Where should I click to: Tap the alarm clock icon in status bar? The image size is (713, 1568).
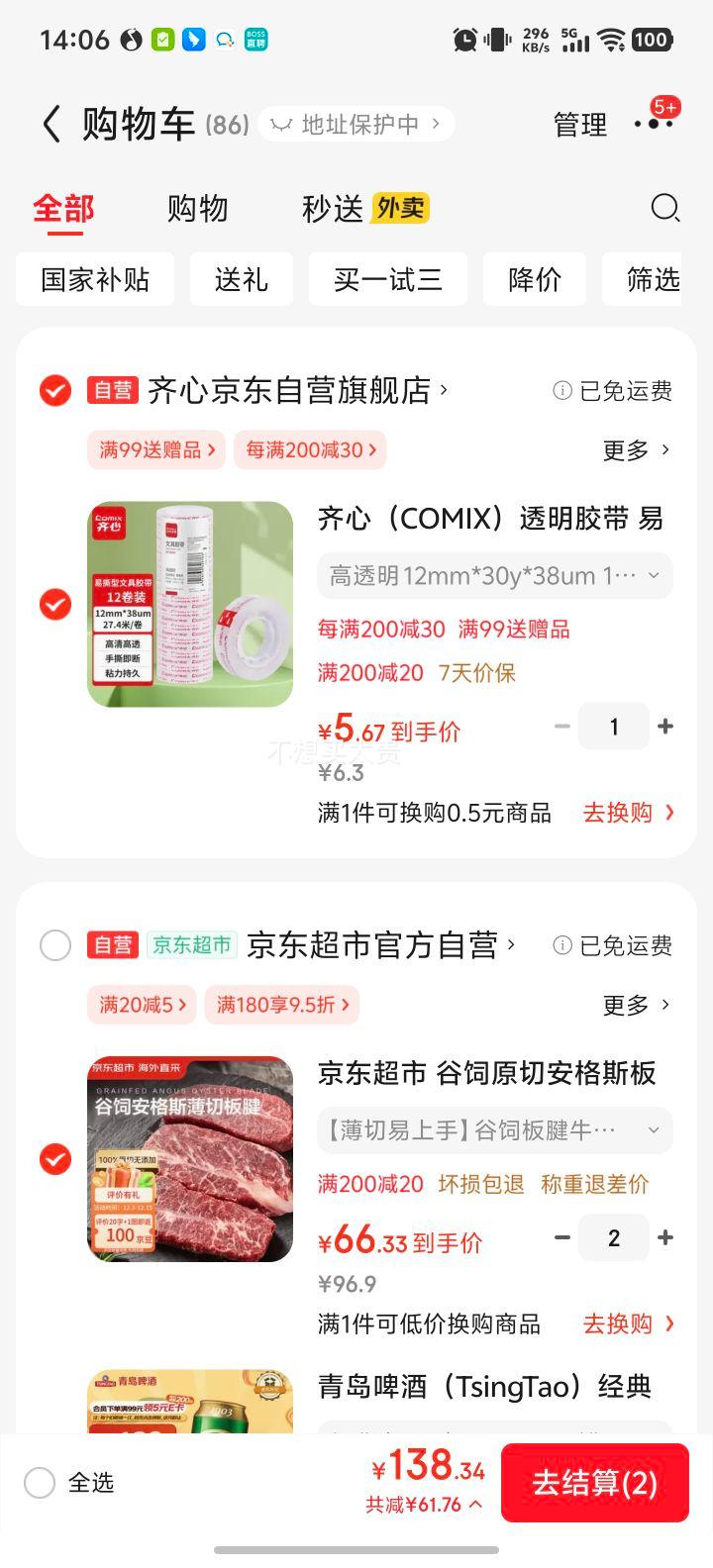[463, 39]
